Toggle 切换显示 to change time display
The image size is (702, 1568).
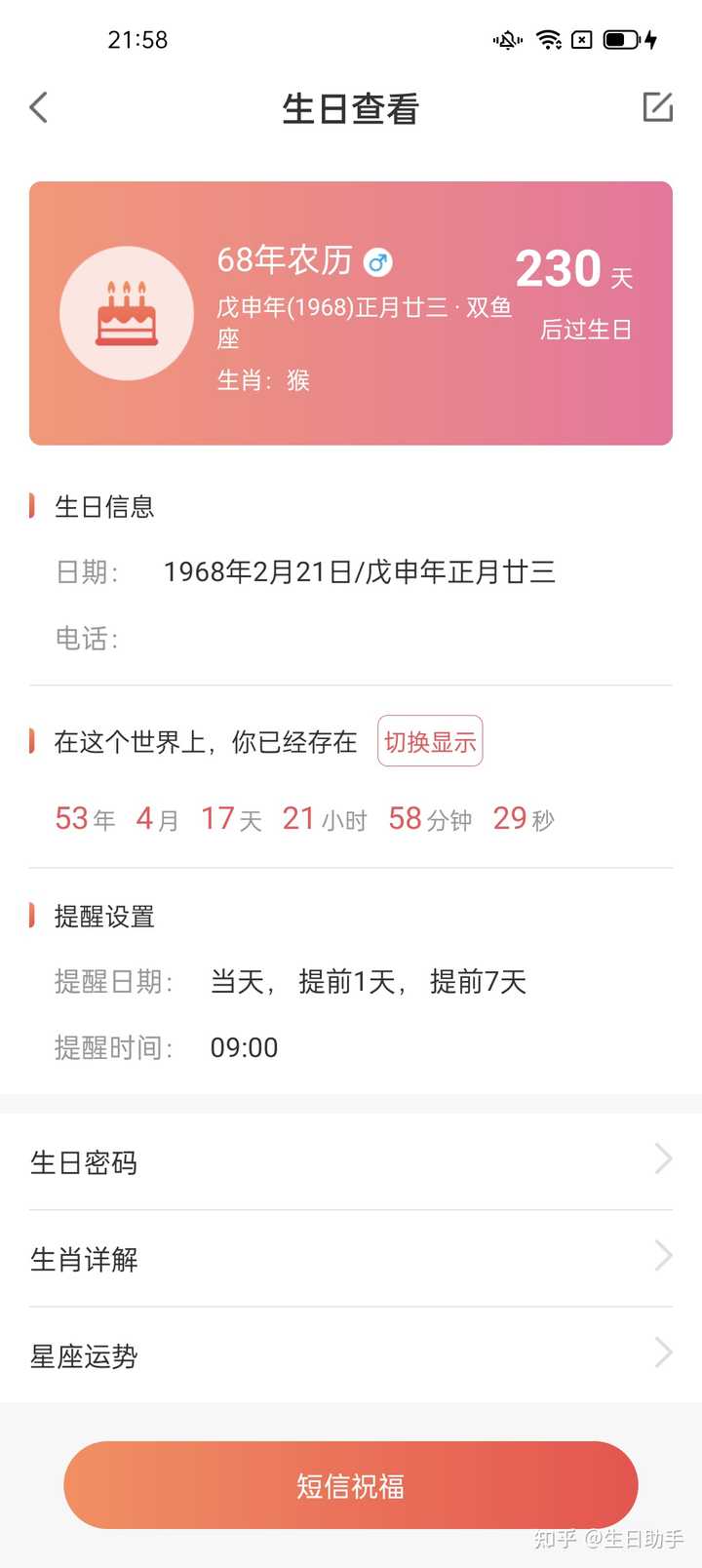(x=430, y=740)
